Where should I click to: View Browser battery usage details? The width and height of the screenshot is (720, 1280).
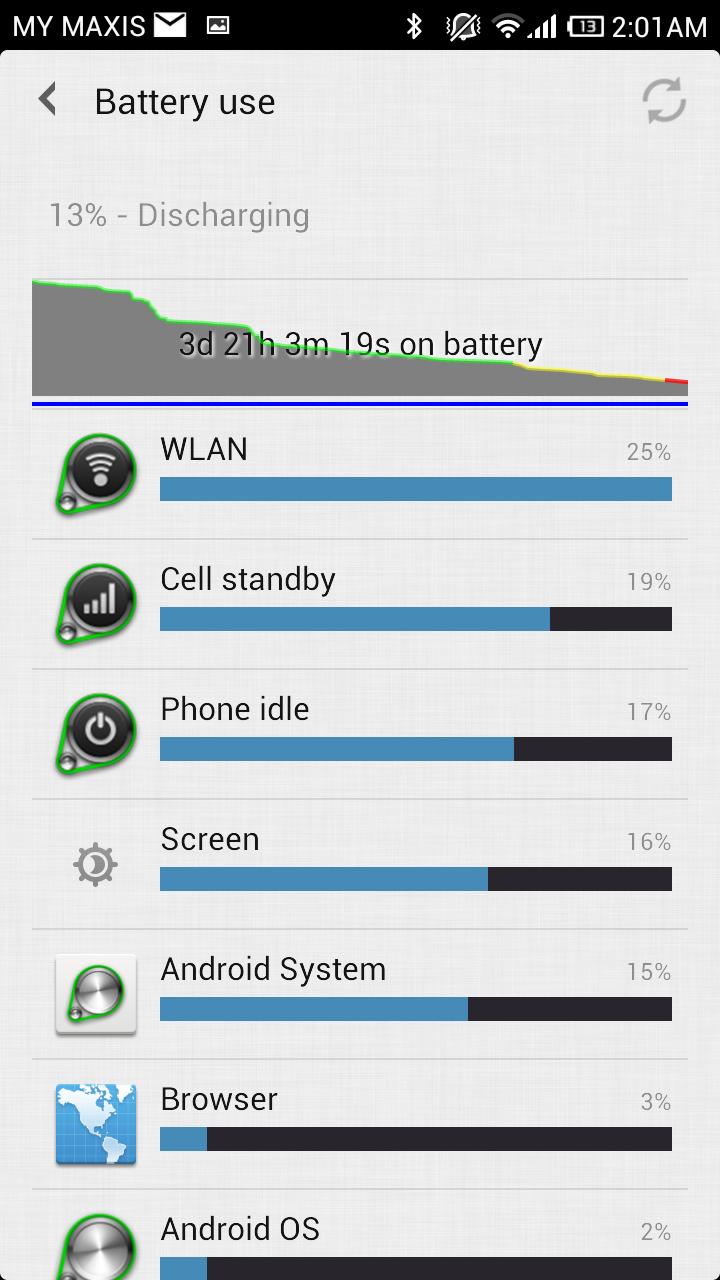[360, 1124]
